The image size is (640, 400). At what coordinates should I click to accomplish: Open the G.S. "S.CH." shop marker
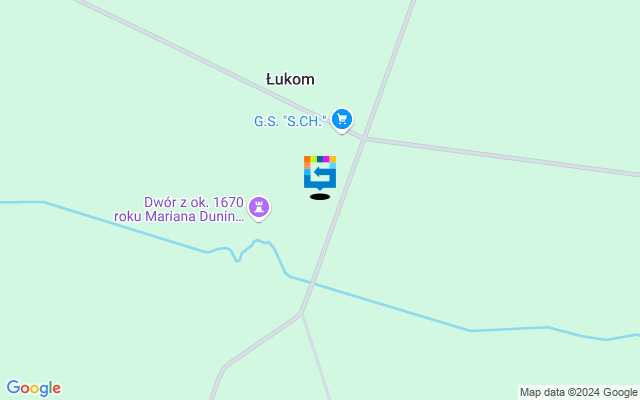[343, 120]
